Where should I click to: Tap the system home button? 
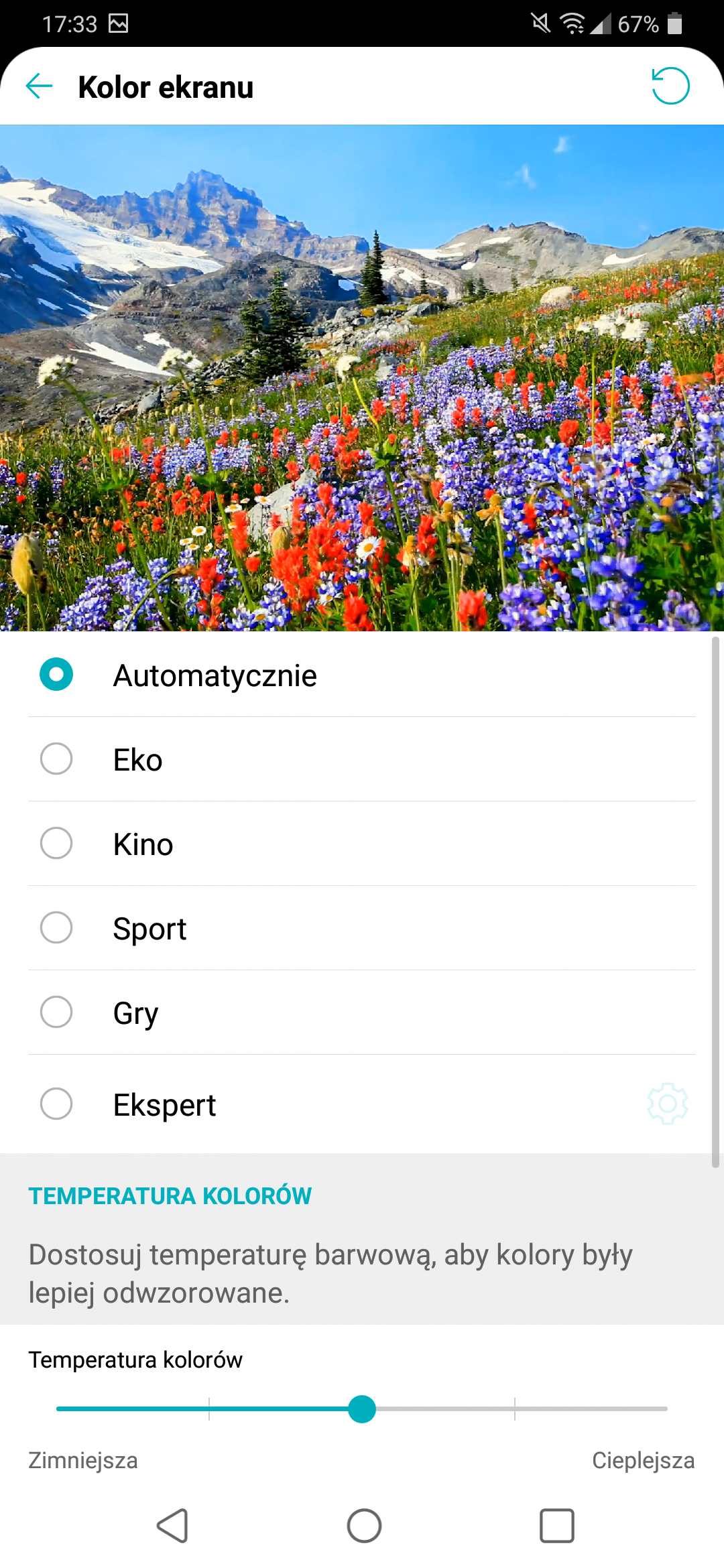364,1526
